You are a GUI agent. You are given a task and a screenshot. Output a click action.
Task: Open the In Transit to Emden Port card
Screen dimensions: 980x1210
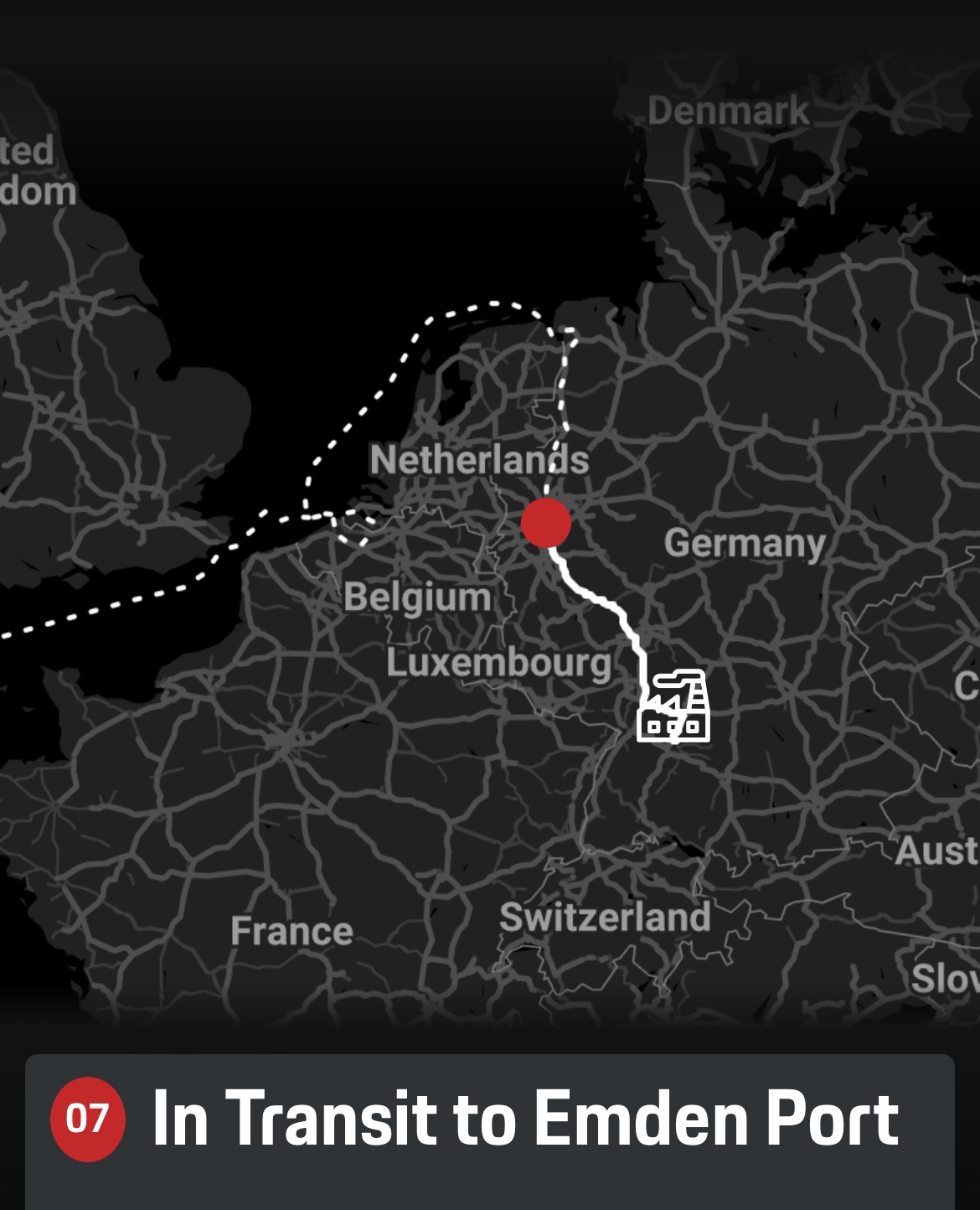490,1123
